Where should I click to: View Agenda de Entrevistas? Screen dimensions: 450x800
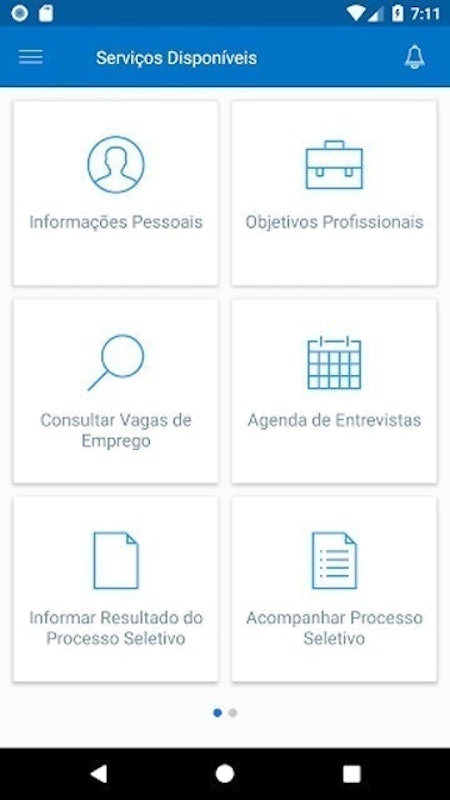[334, 391]
